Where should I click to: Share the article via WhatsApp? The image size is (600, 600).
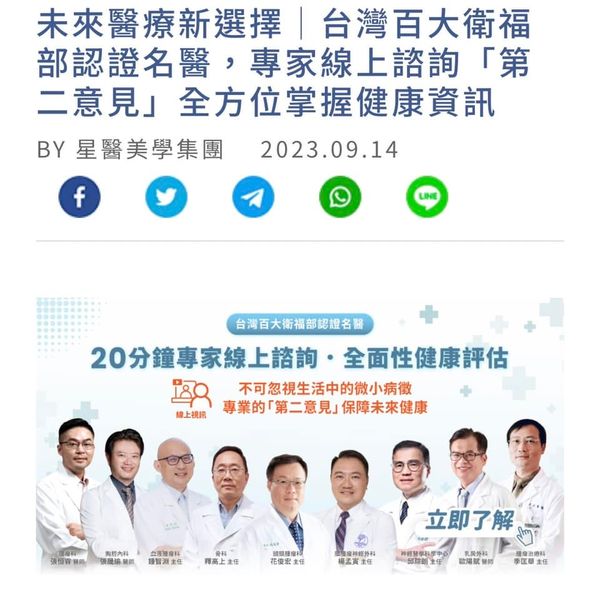340,197
